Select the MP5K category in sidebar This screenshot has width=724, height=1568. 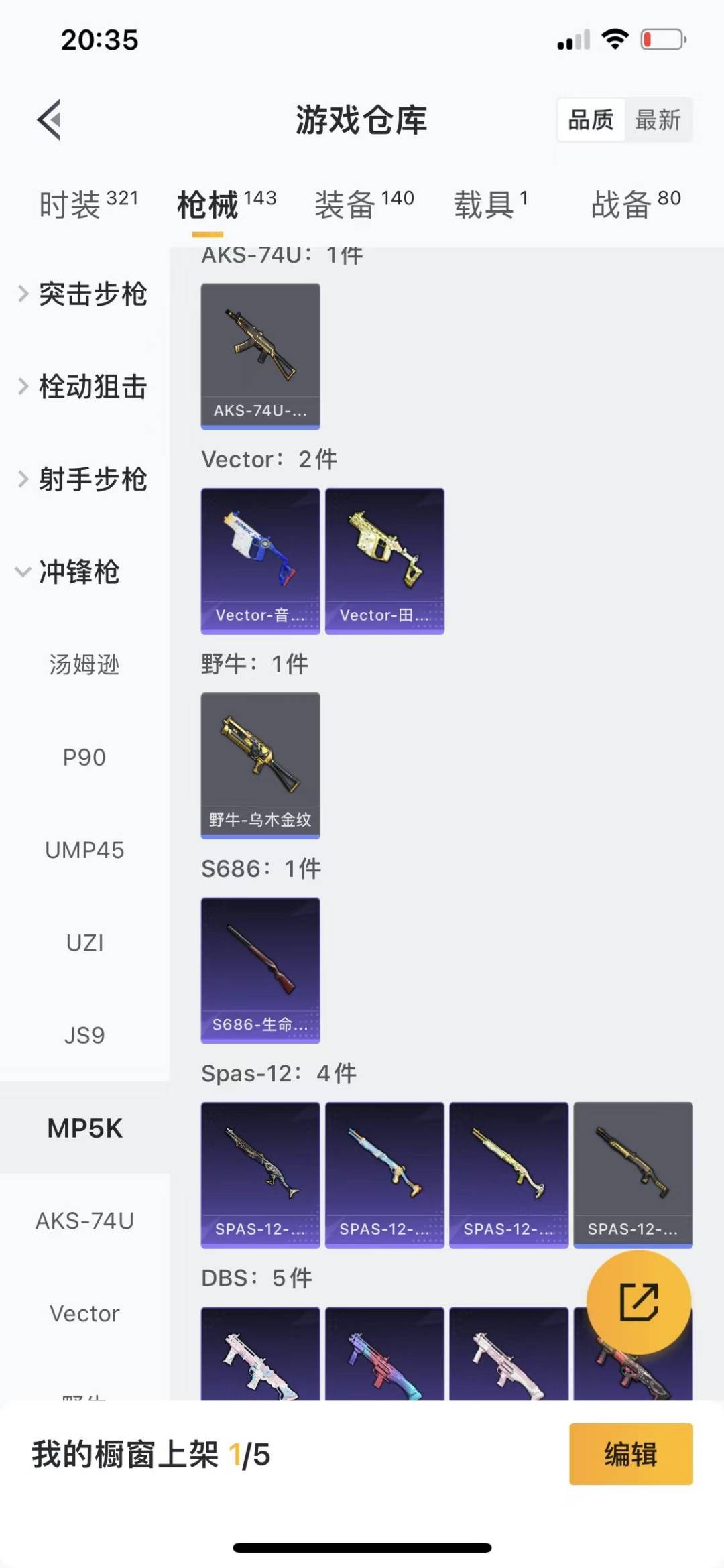coord(84,1128)
